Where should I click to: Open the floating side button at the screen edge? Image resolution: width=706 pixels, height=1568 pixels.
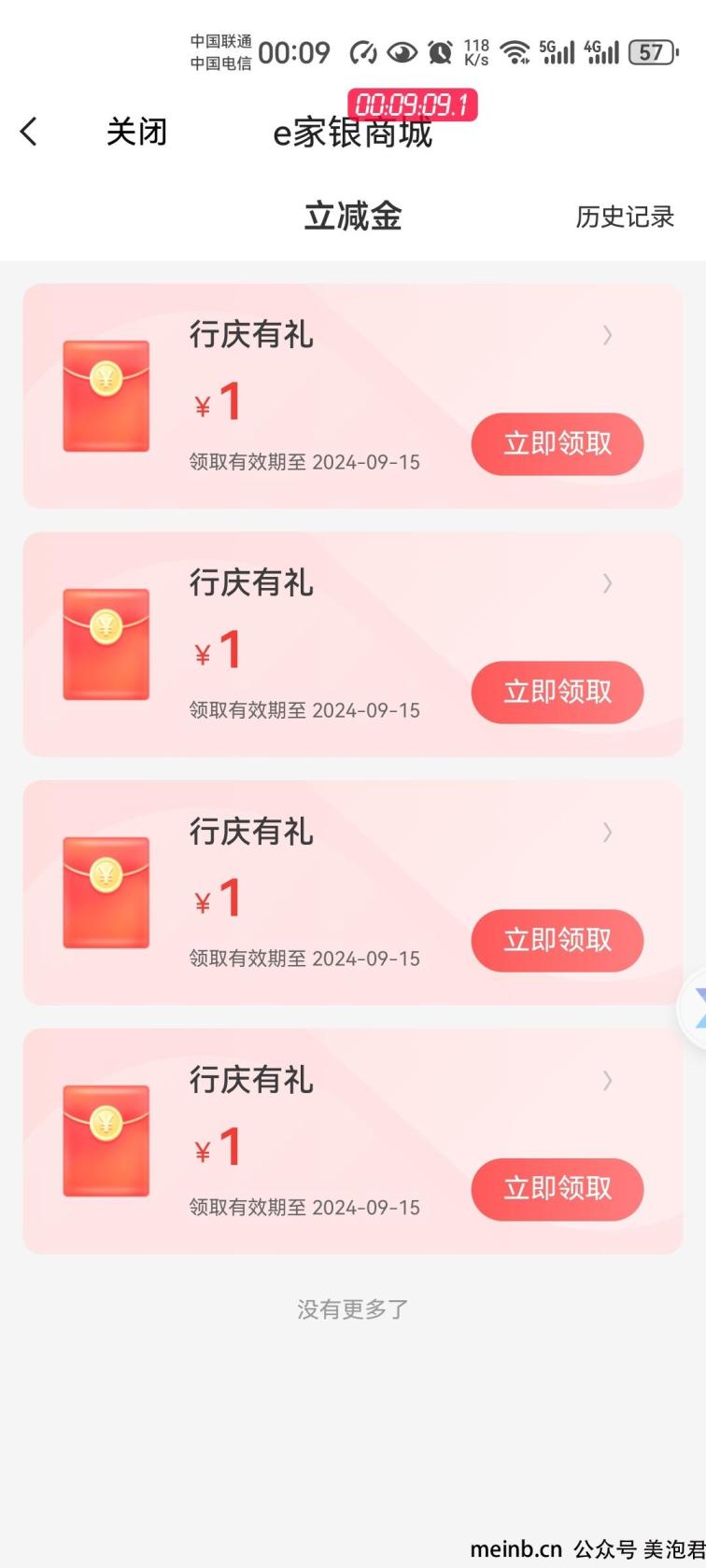[x=696, y=1008]
